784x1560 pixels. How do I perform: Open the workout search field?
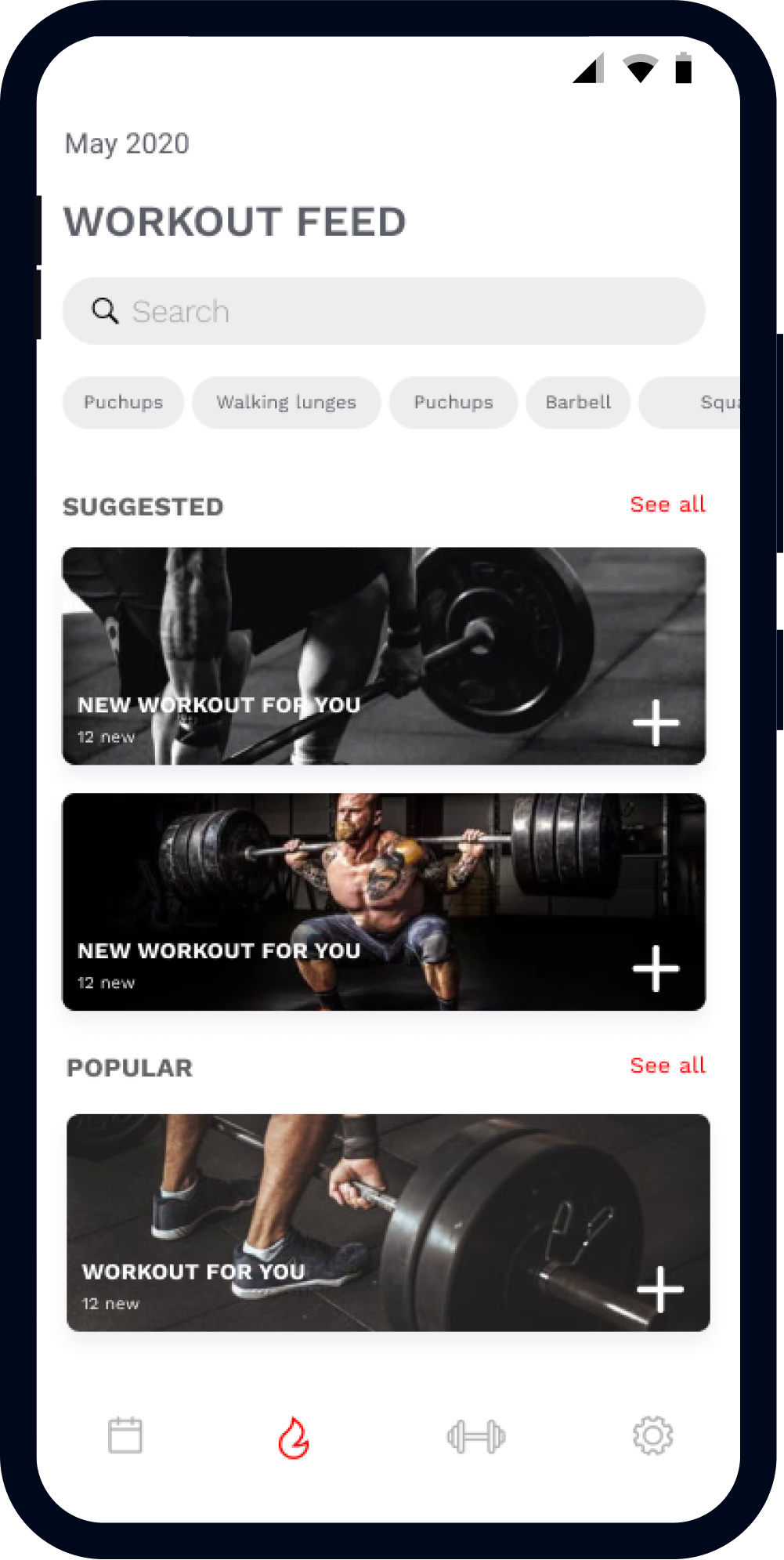(383, 311)
